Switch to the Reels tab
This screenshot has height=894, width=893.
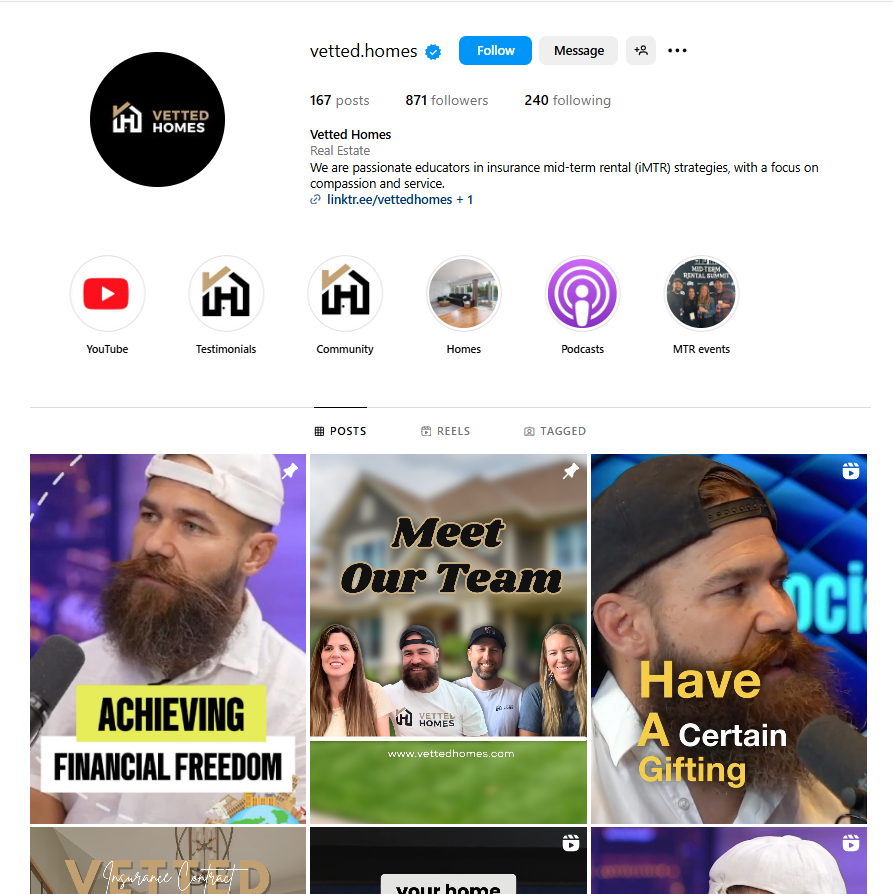click(445, 431)
